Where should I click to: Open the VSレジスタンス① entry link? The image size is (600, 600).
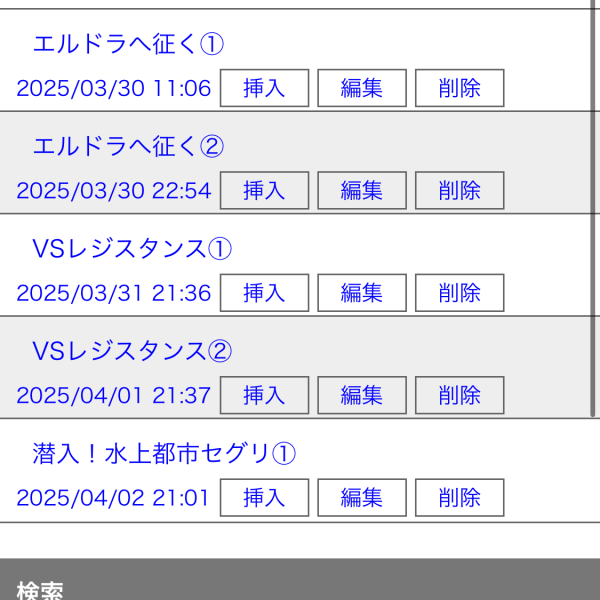132,249
